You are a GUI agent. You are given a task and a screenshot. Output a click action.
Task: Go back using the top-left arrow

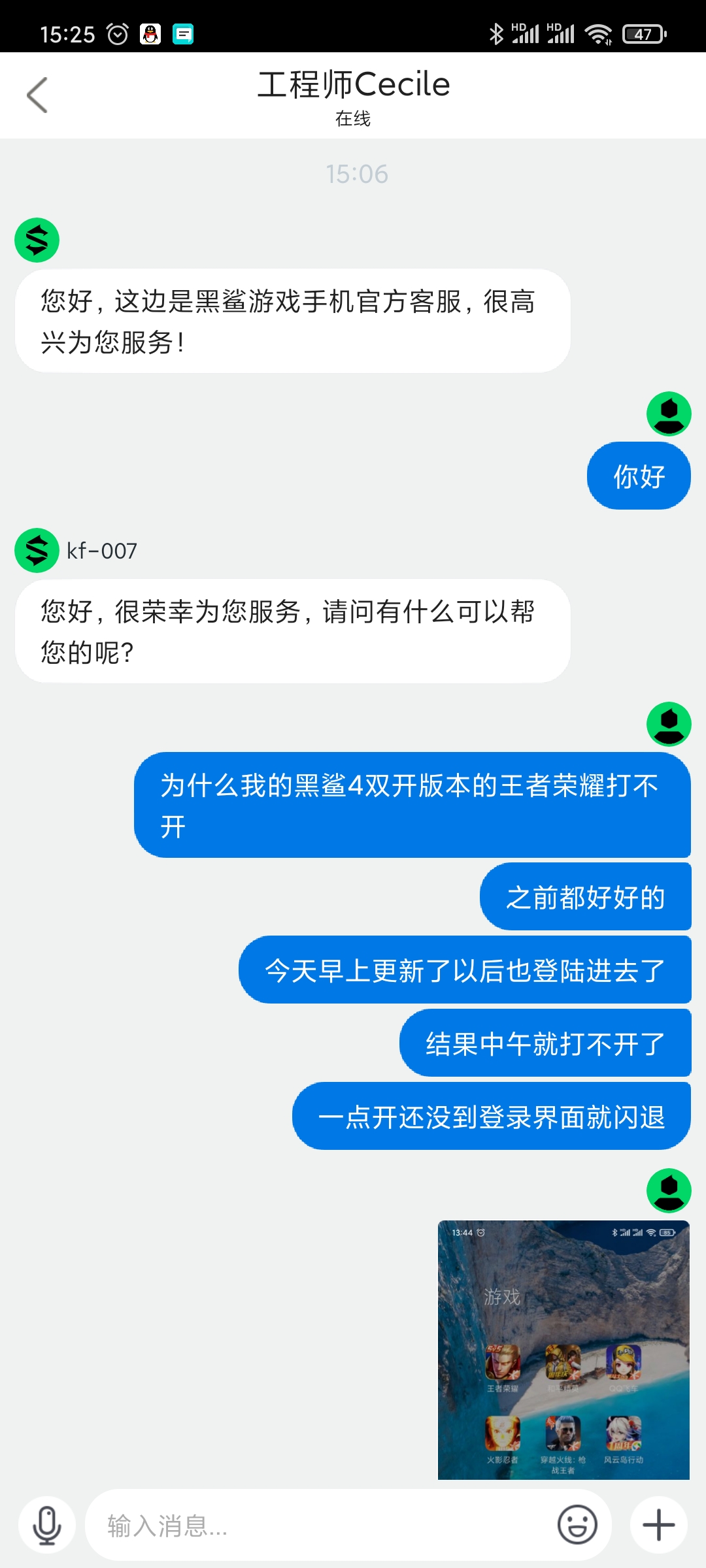(37, 95)
